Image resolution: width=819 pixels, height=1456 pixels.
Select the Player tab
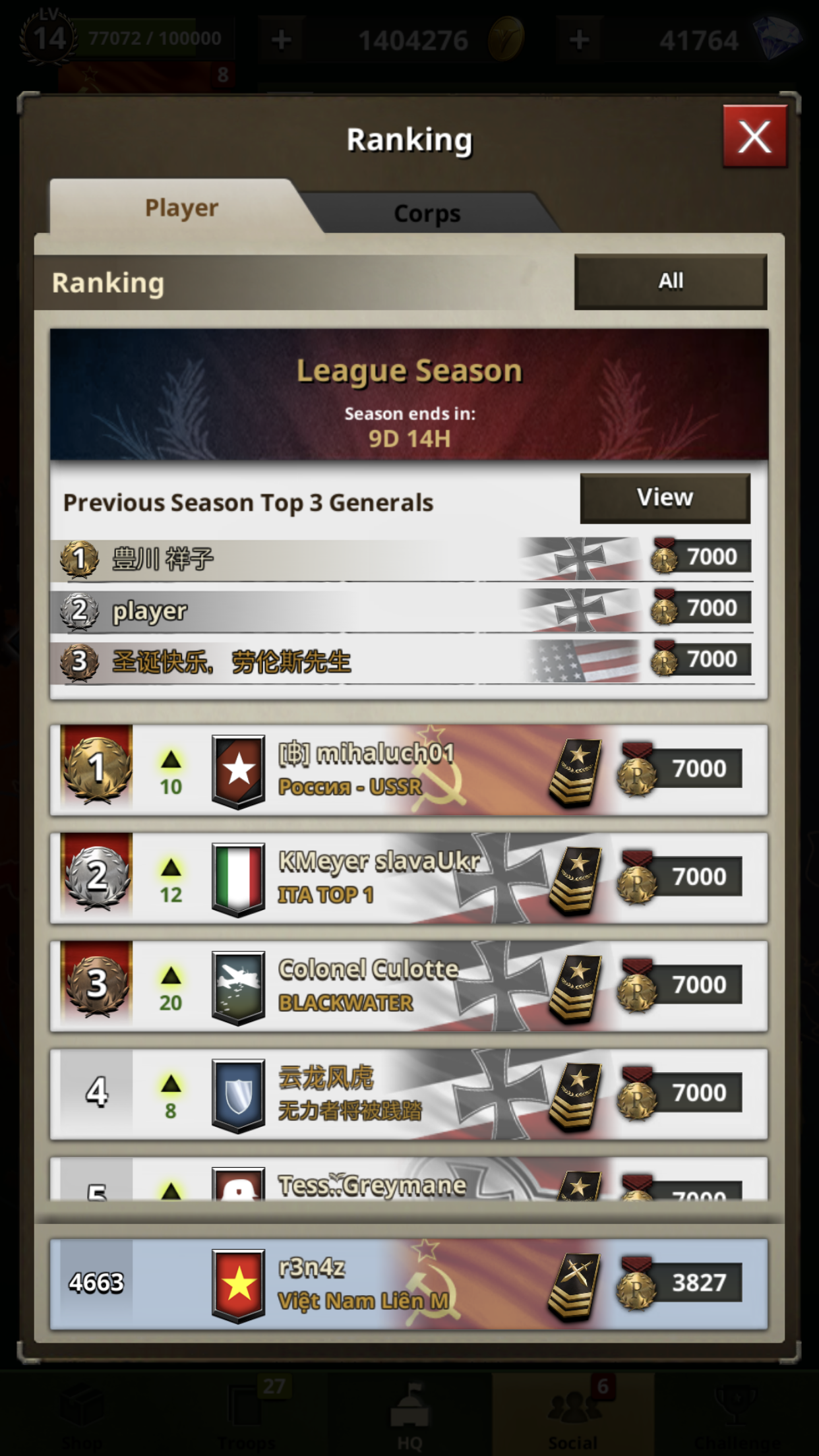[181, 207]
